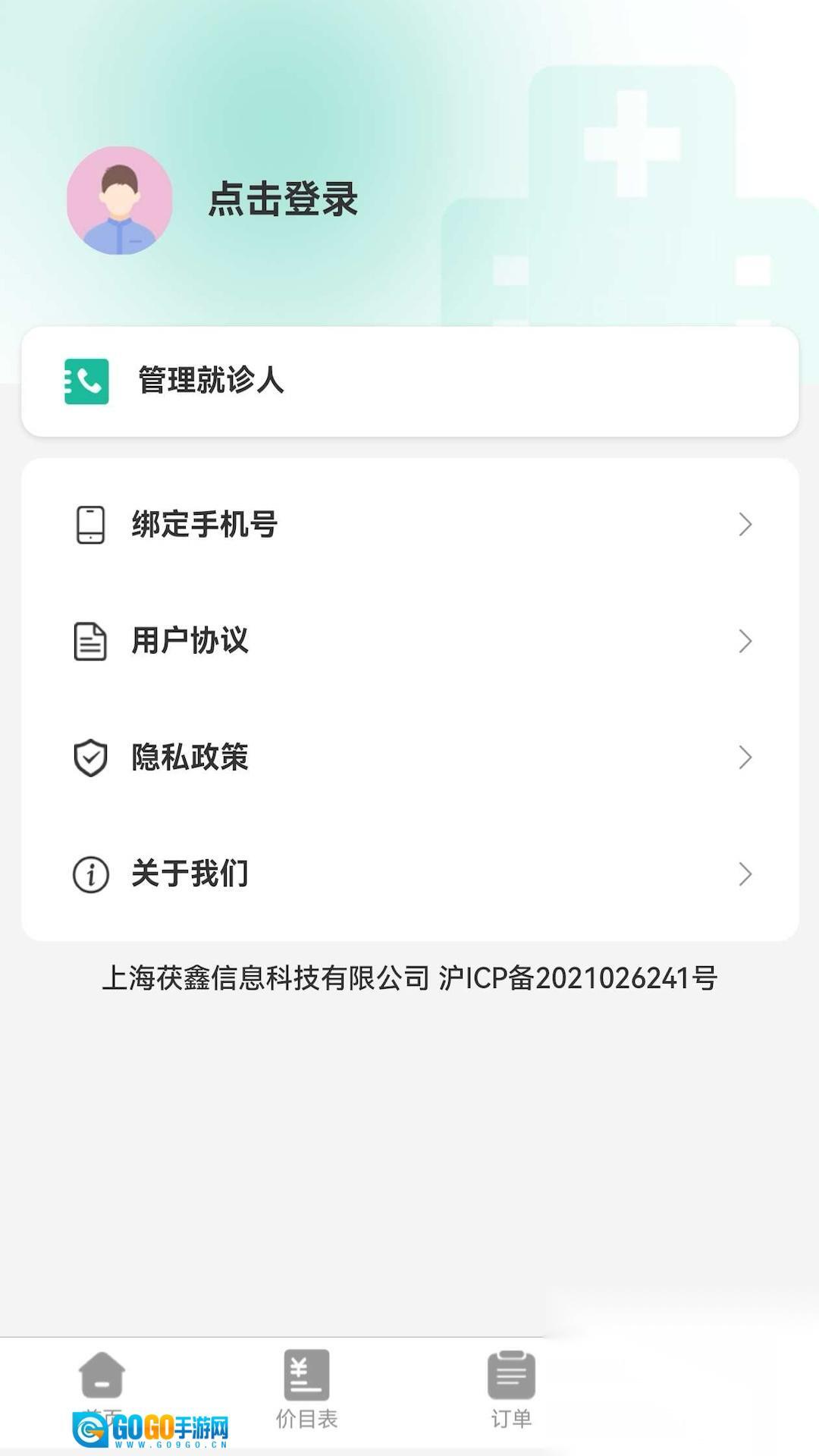Expand 隐私政策 using the chevron
The width and height of the screenshot is (819, 1456).
coord(744,758)
